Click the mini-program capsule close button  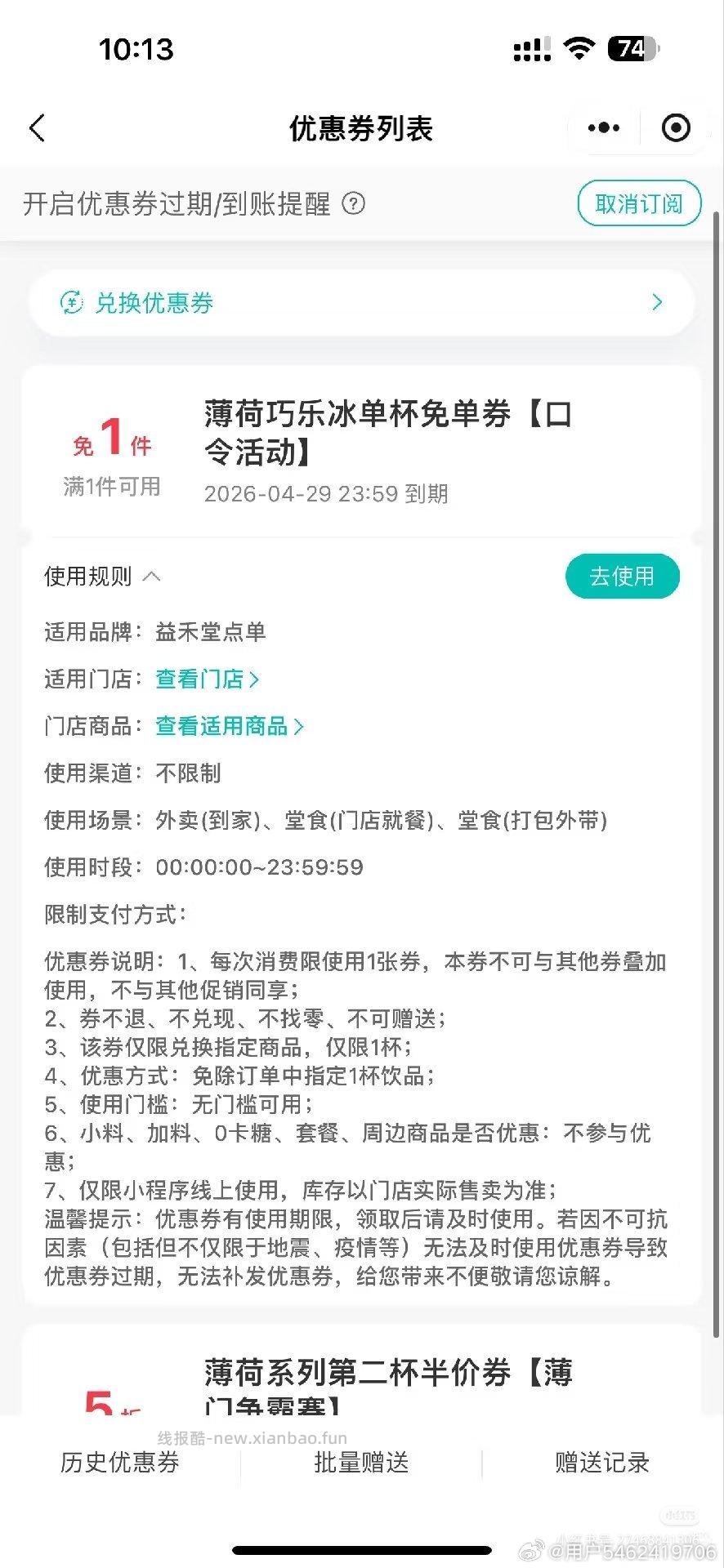coord(675,128)
